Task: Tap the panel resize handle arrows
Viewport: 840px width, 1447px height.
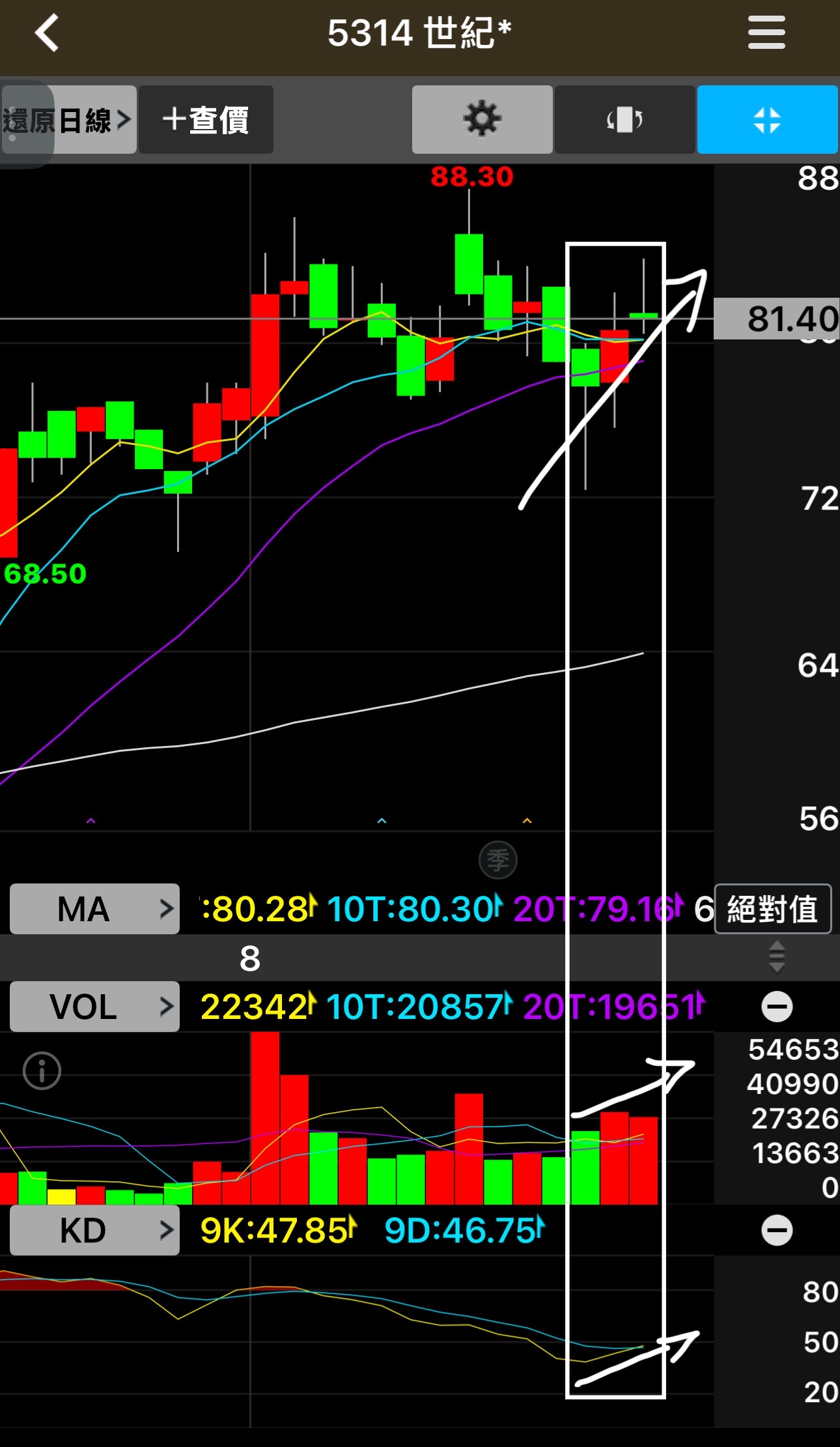Action: point(776,957)
